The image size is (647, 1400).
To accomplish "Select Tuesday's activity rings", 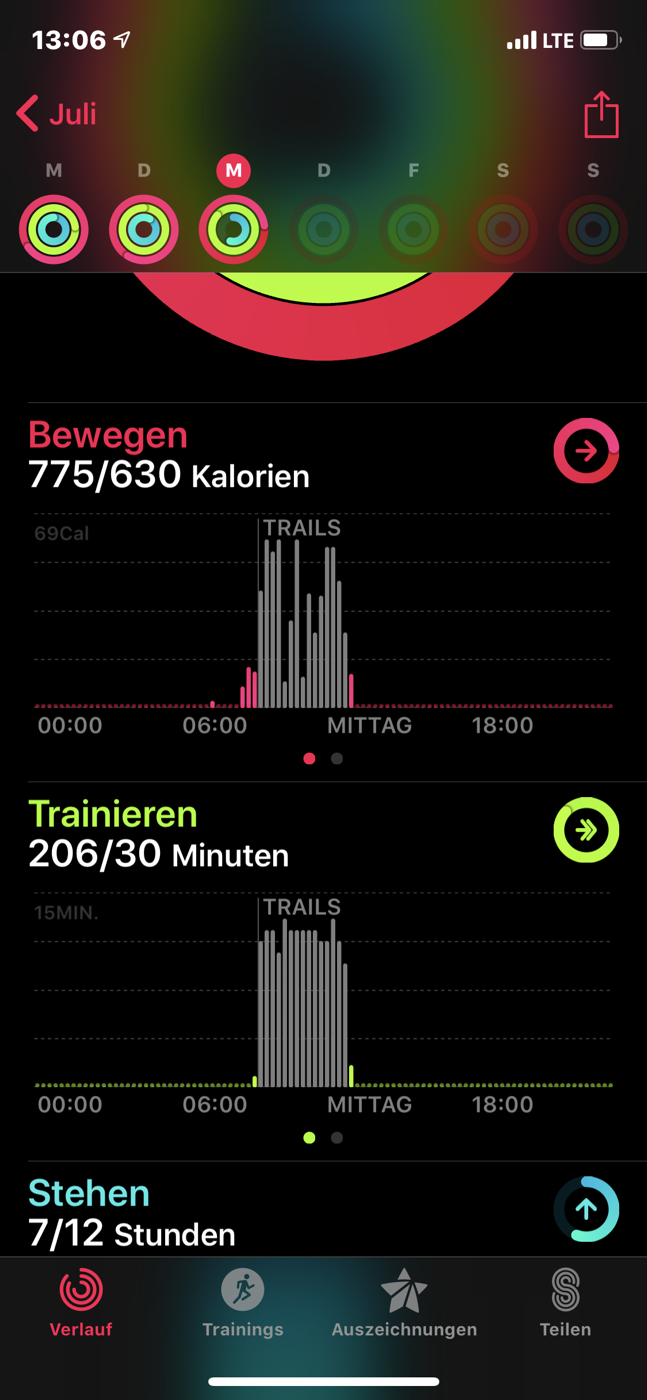I will tap(144, 230).
